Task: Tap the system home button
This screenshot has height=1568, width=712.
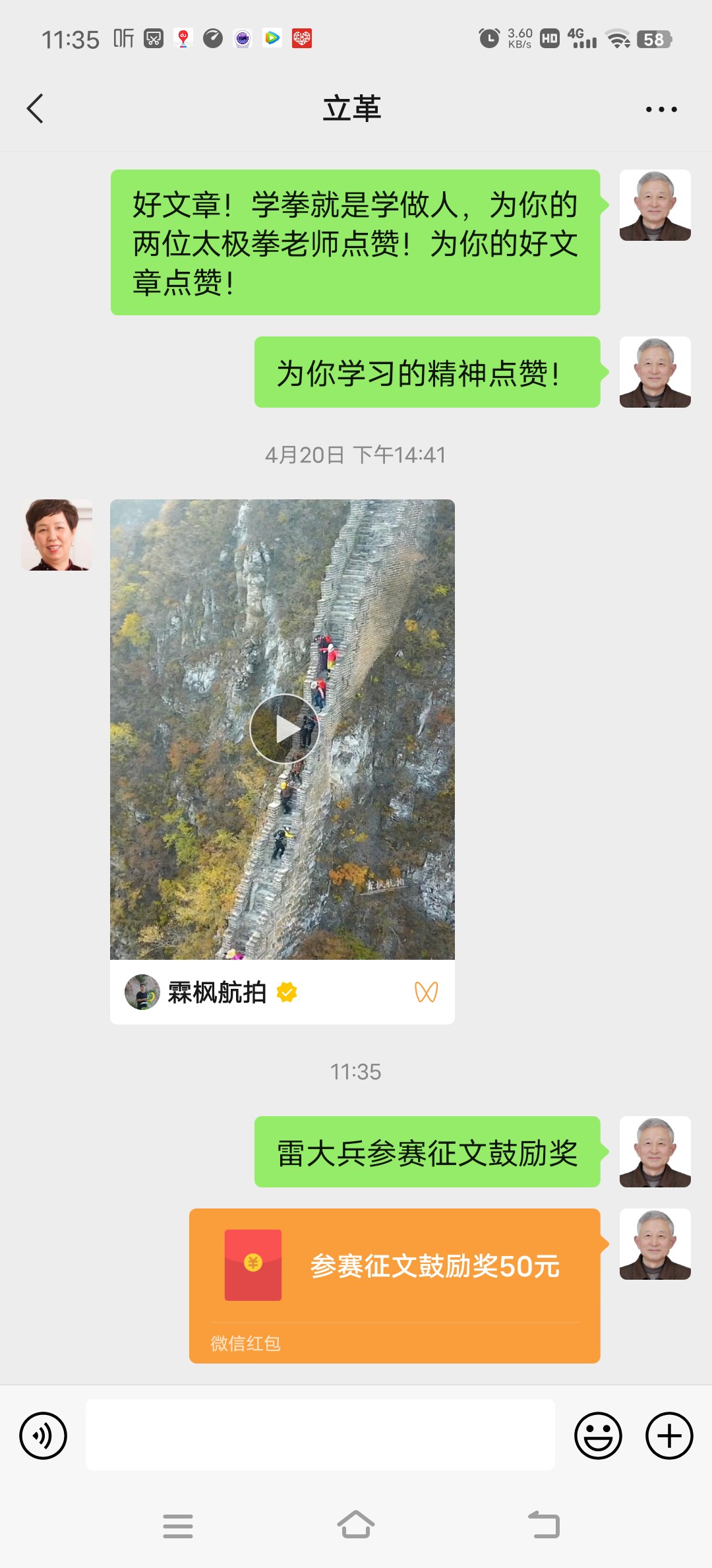Action: click(356, 1525)
